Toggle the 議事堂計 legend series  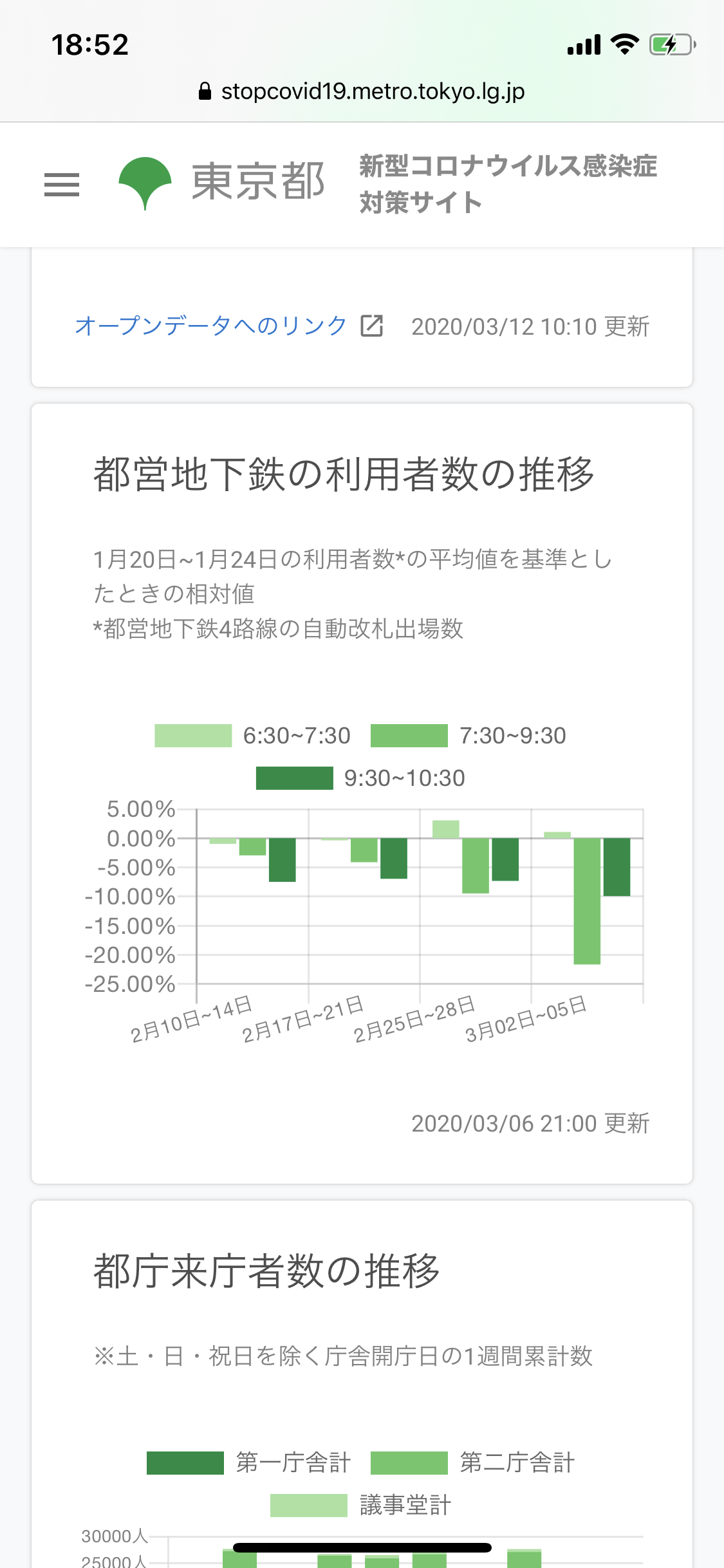pyautogui.click(x=360, y=1506)
